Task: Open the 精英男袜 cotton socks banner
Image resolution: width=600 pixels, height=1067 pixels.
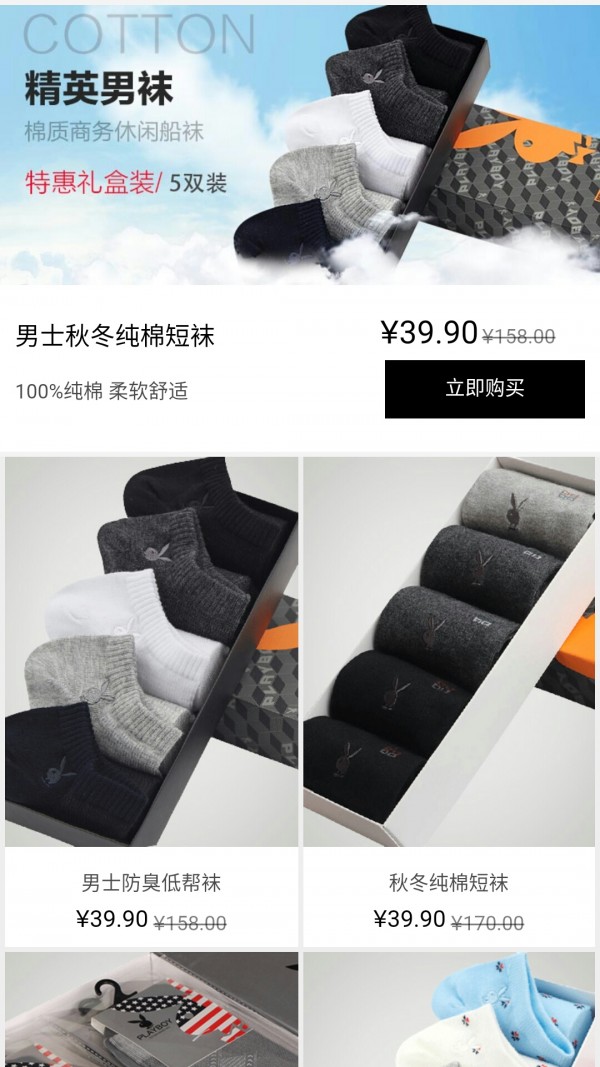Action: point(300,145)
